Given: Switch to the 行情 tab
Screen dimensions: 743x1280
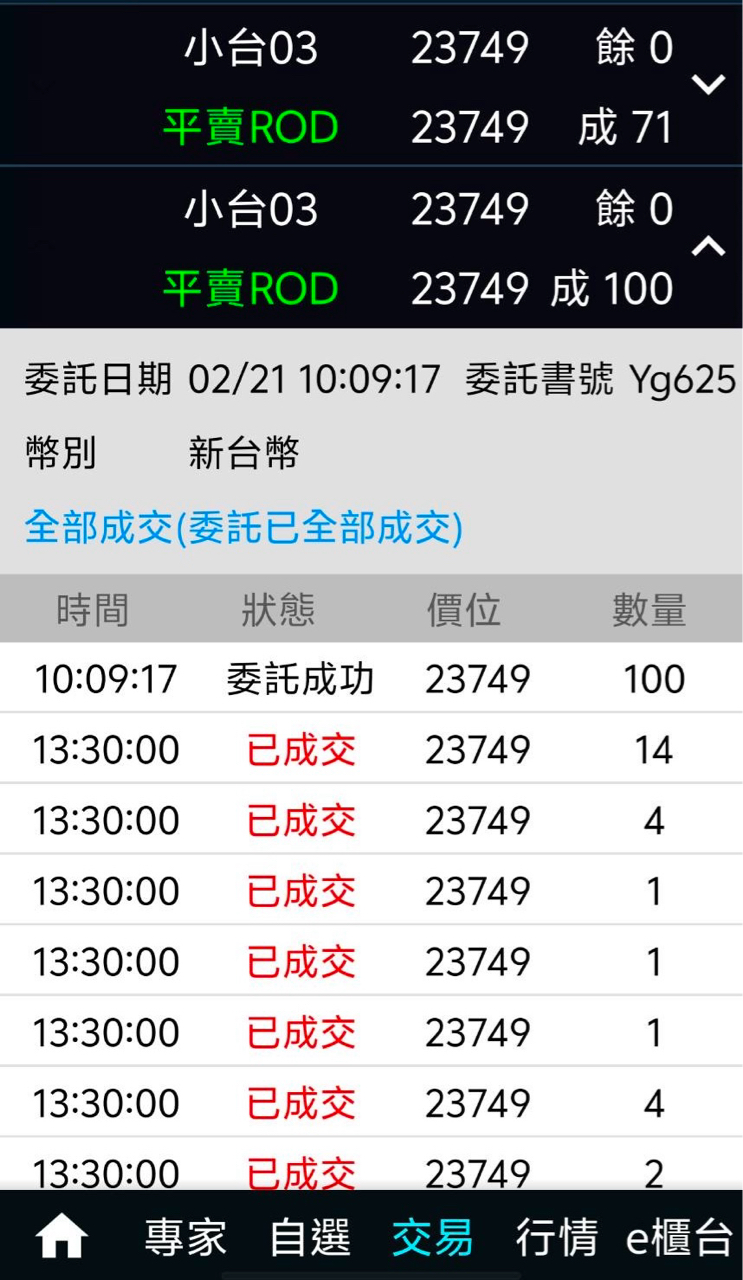Looking at the screenshot, I should click(x=556, y=1239).
